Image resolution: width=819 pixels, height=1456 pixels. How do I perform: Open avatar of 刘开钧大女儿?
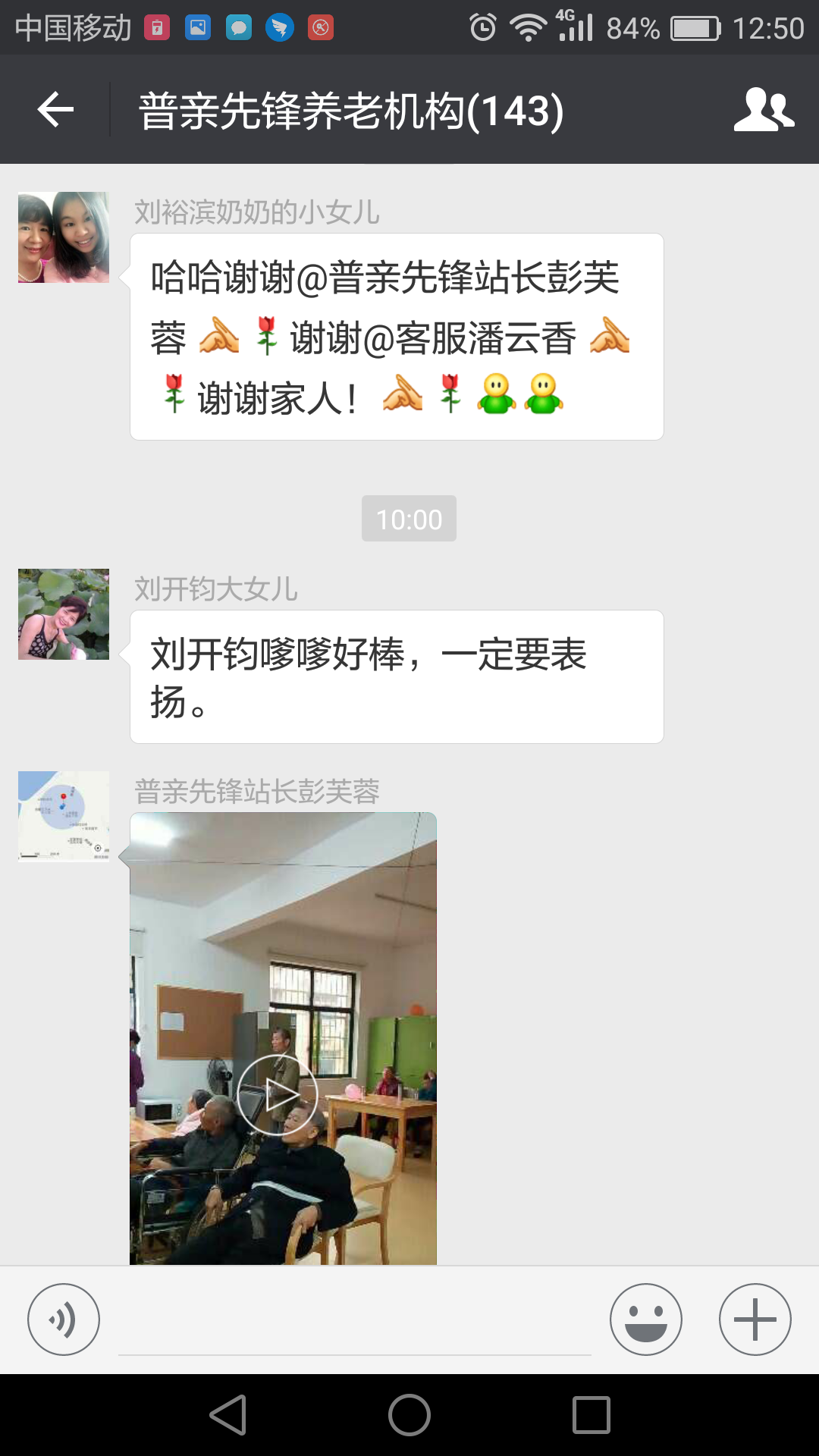click(x=64, y=614)
